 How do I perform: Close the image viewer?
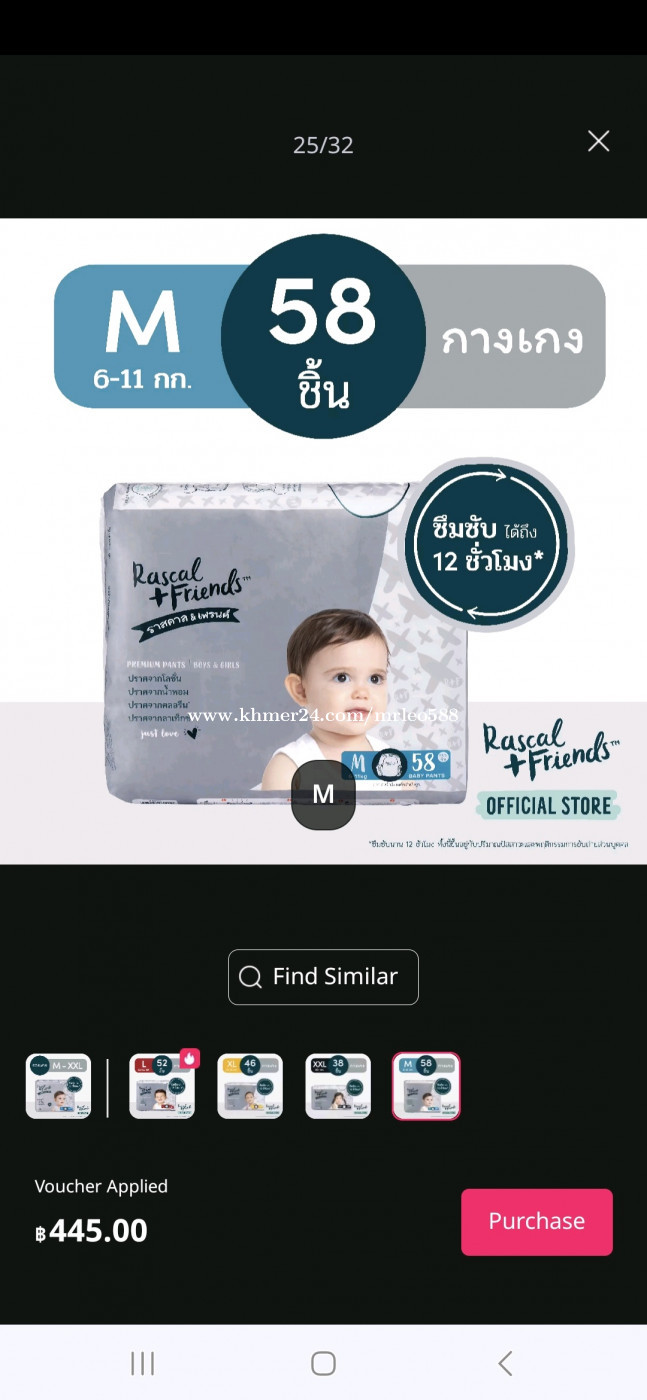pos(598,142)
